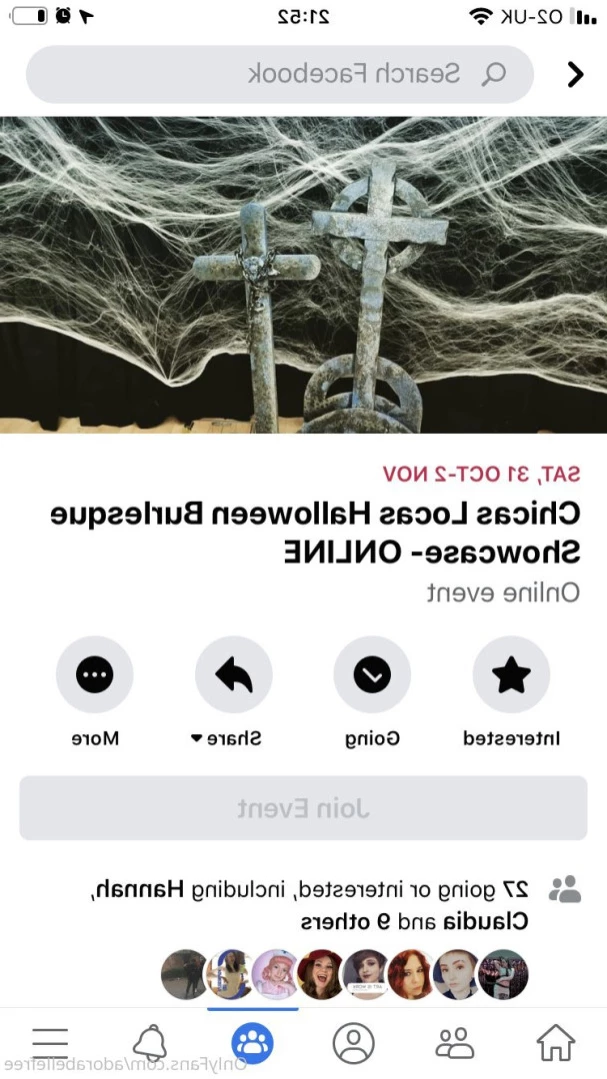The width and height of the screenshot is (607, 1079).
Task: Open the Profile tab
Action: click(x=353, y=1042)
